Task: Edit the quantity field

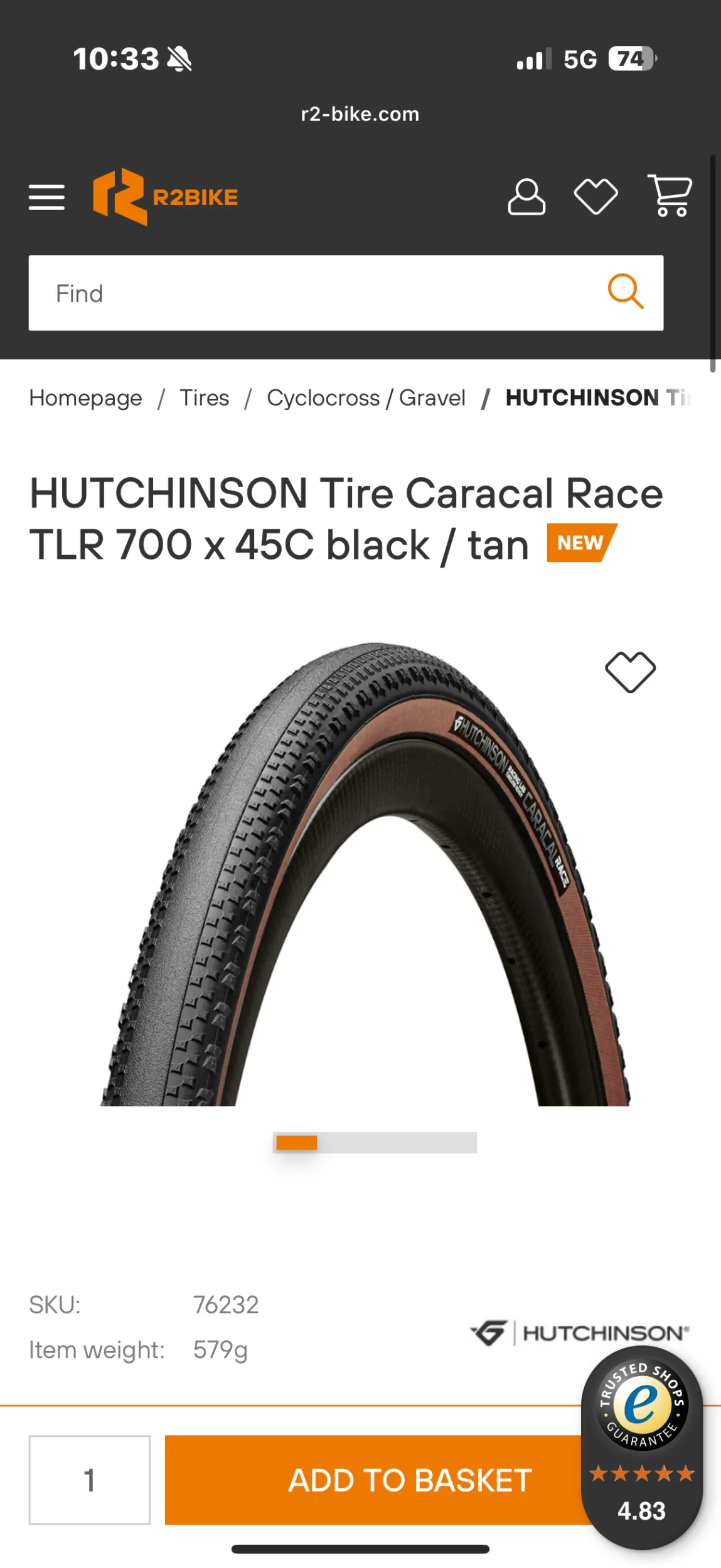Action: point(89,1480)
